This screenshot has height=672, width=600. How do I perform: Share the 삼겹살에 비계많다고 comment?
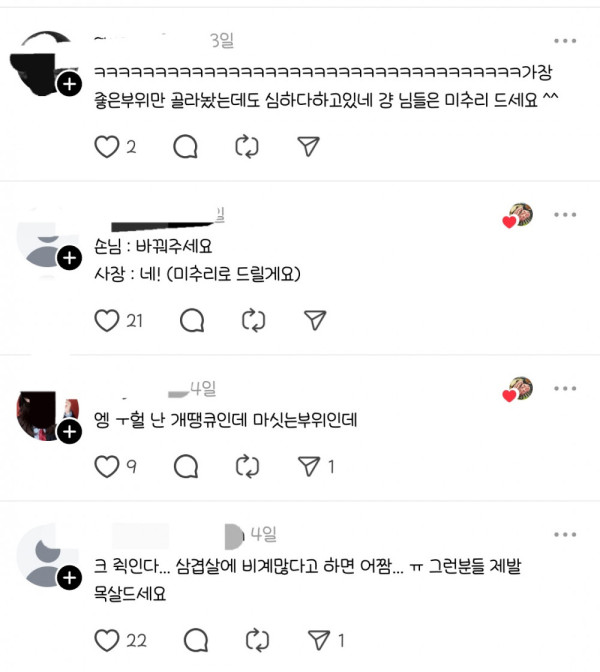[321, 639]
